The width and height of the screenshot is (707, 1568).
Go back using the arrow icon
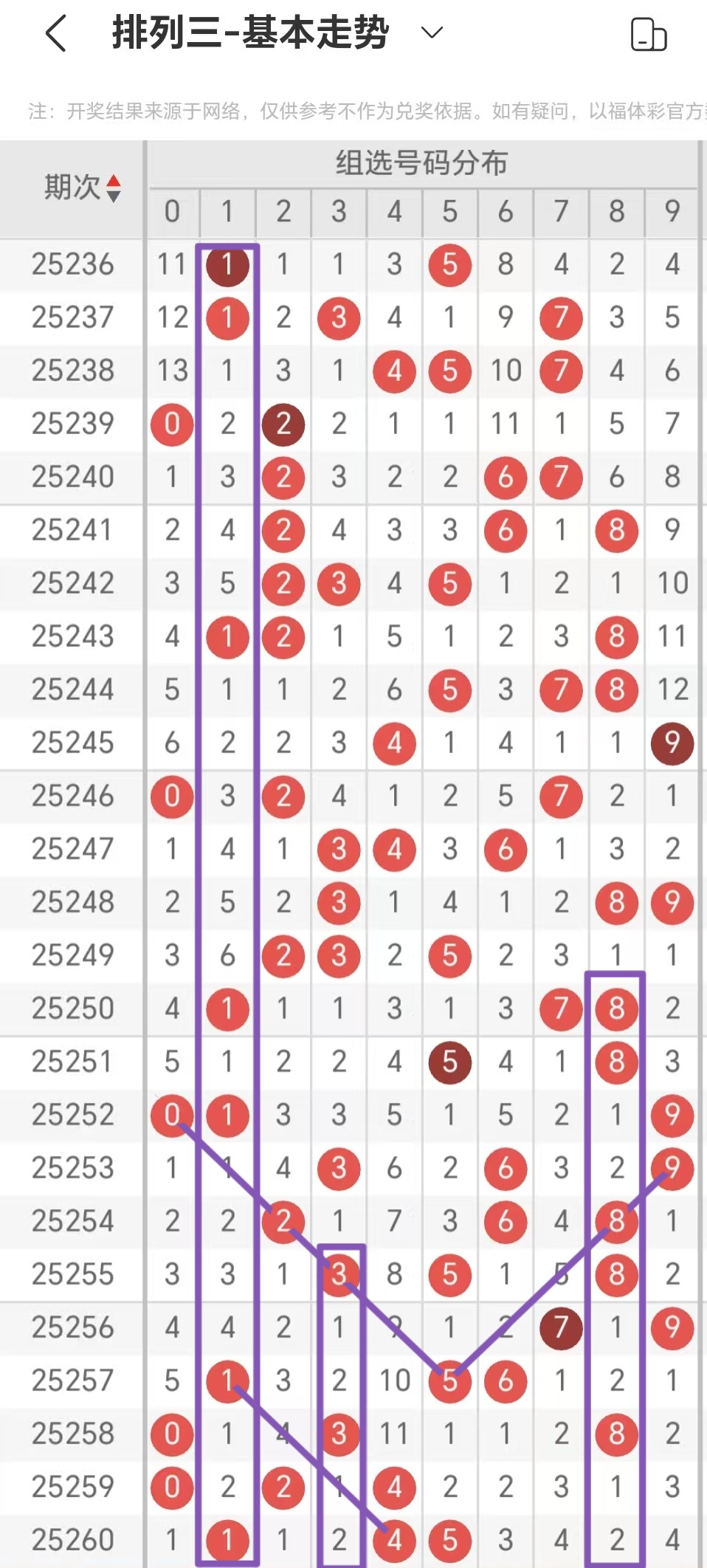coord(56,34)
